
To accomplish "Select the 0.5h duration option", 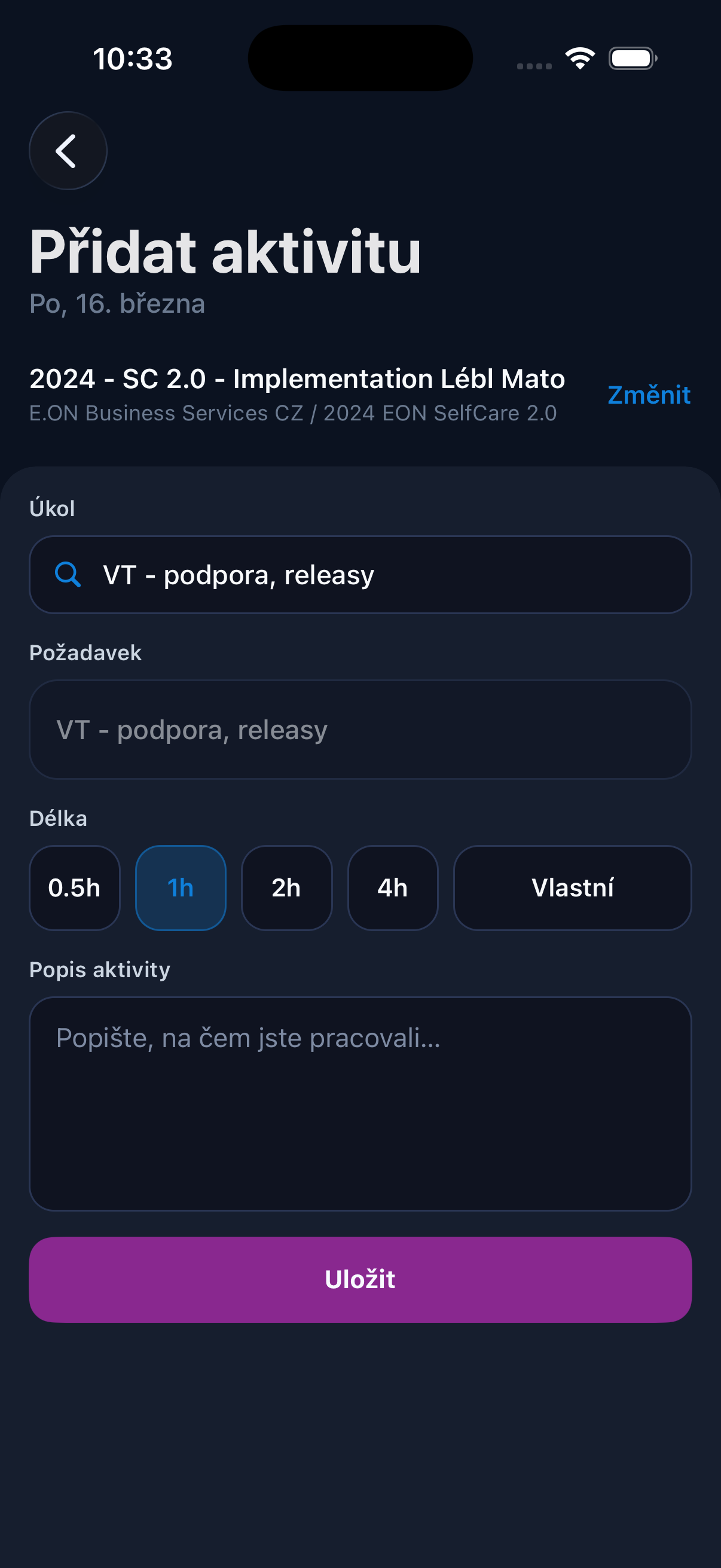I will click(x=74, y=888).
